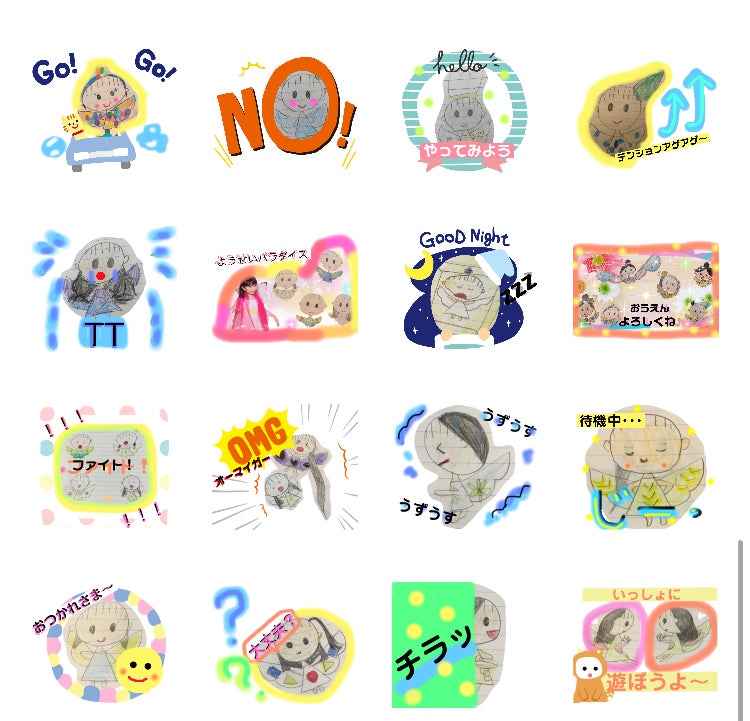Open the "OMG オーマイガー" sticker

(284, 465)
